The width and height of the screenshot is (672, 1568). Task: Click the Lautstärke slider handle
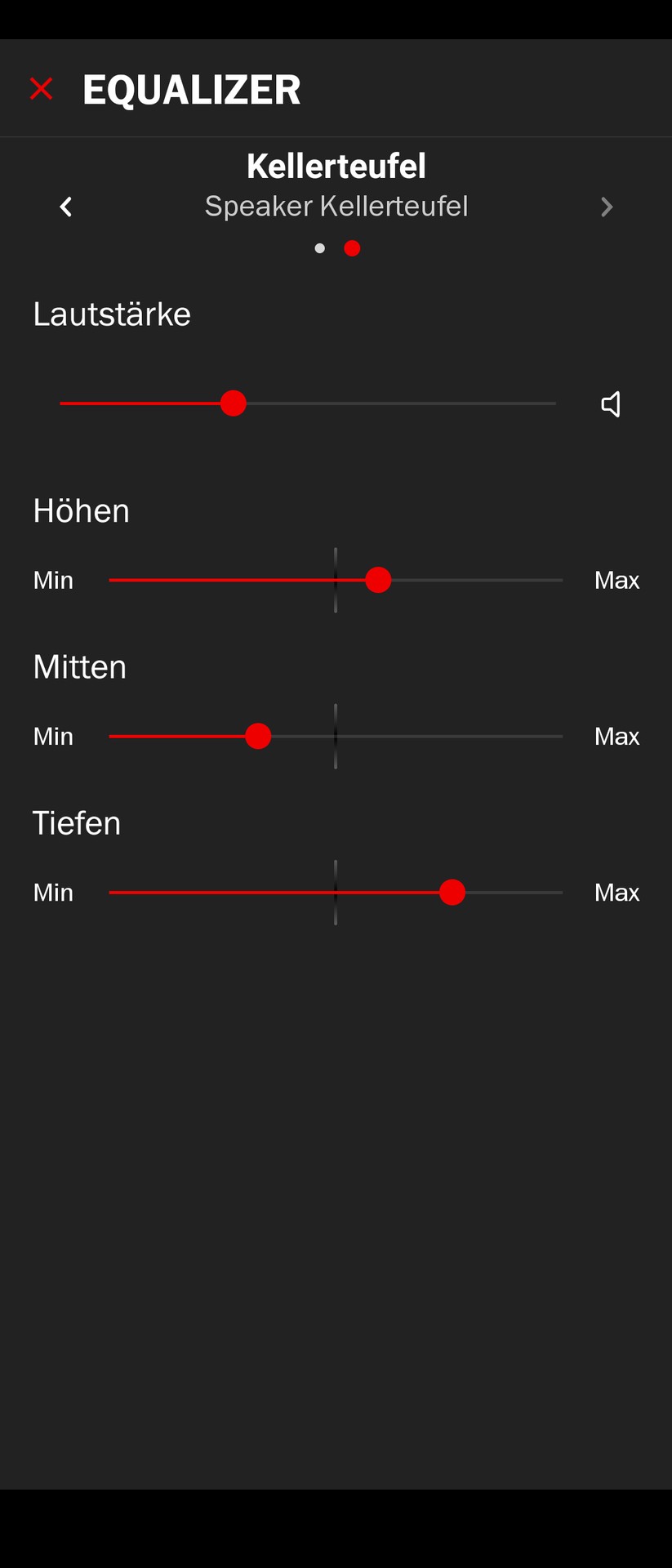(234, 403)
